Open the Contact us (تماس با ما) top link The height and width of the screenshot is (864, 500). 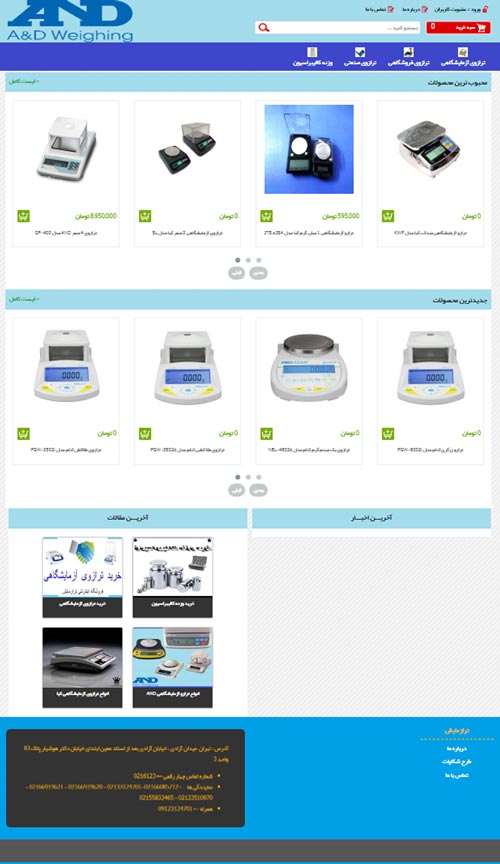pyautogui.click(x=379, y=9)
